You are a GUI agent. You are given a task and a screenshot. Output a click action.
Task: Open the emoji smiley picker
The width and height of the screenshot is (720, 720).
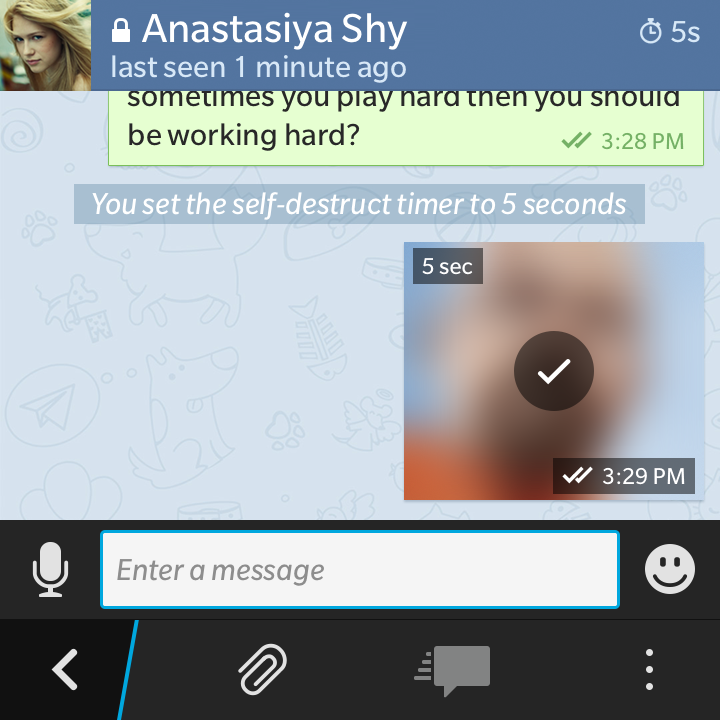point(669,570)
